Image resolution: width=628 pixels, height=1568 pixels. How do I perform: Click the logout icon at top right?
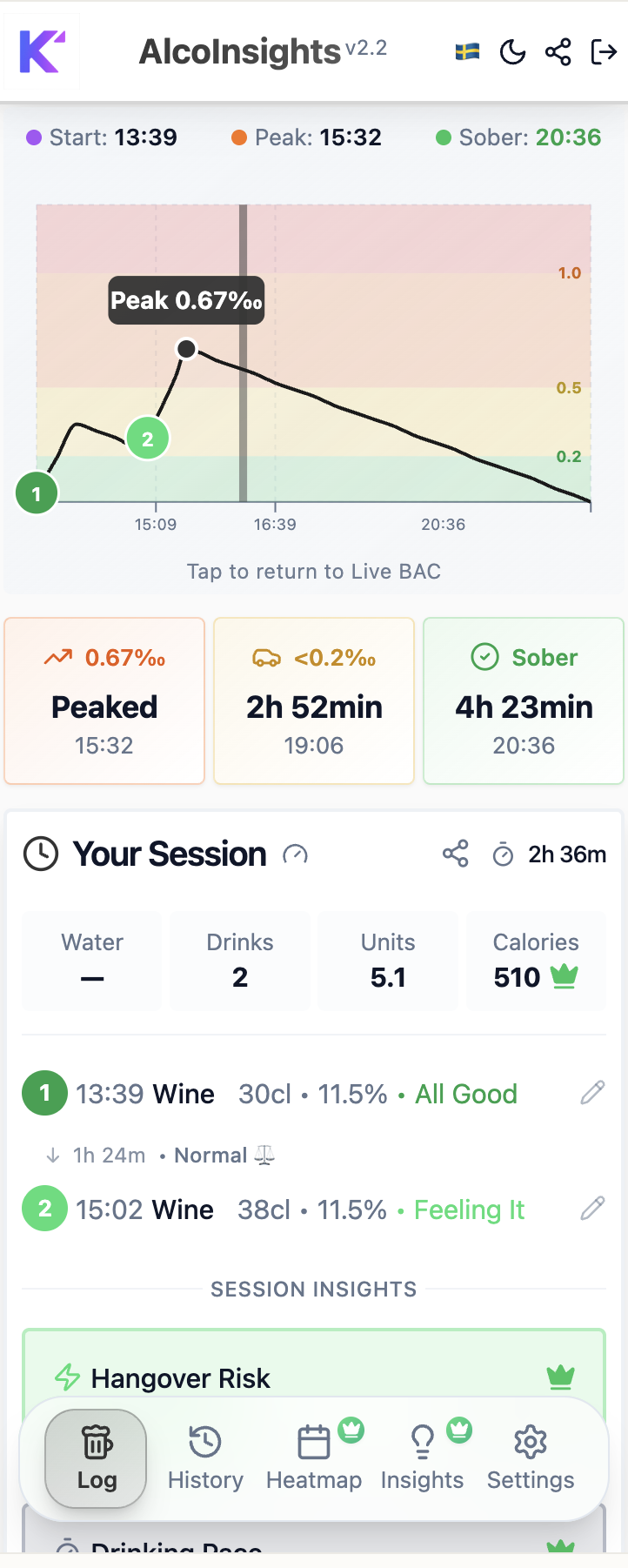coord(605,51)
